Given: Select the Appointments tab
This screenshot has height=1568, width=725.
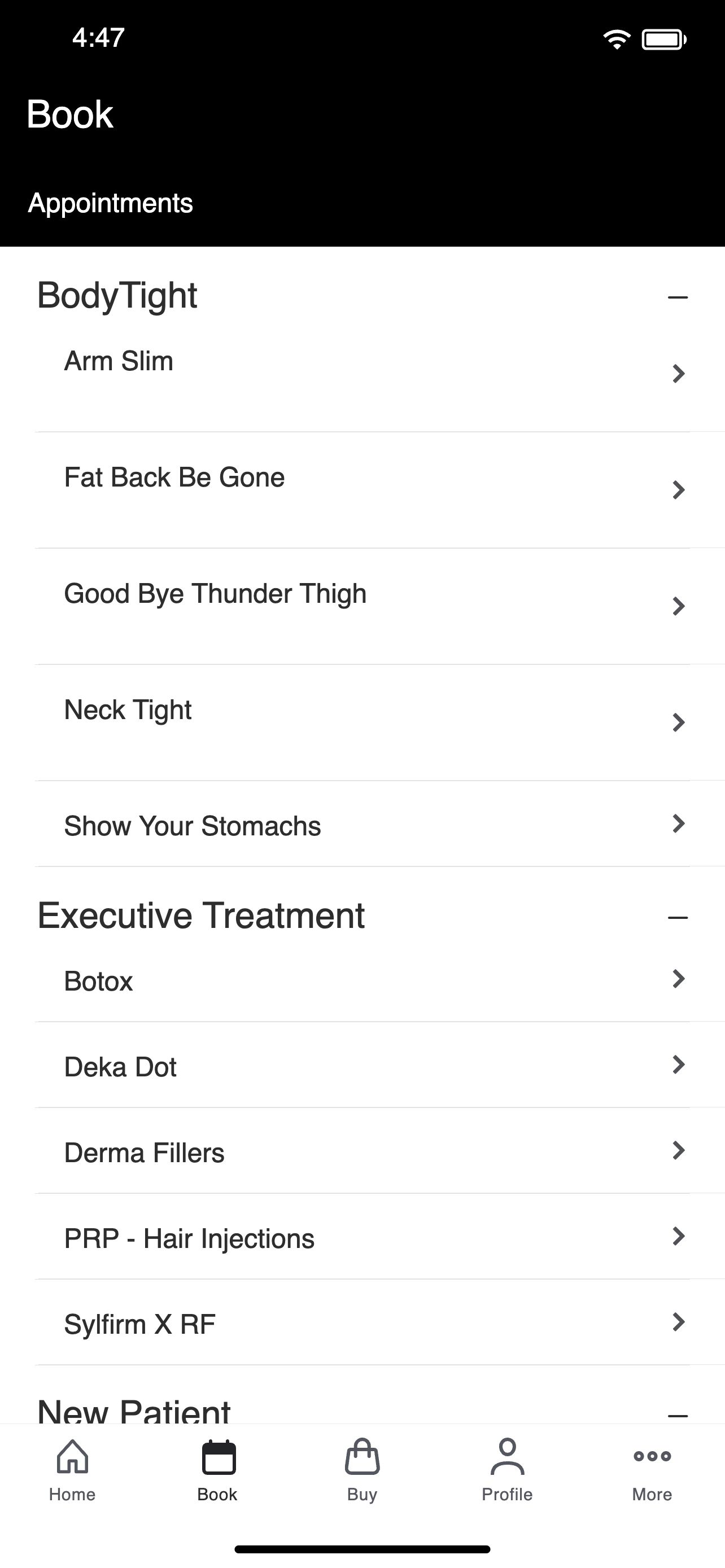Looking at the screenshot, I should (110, 203).
